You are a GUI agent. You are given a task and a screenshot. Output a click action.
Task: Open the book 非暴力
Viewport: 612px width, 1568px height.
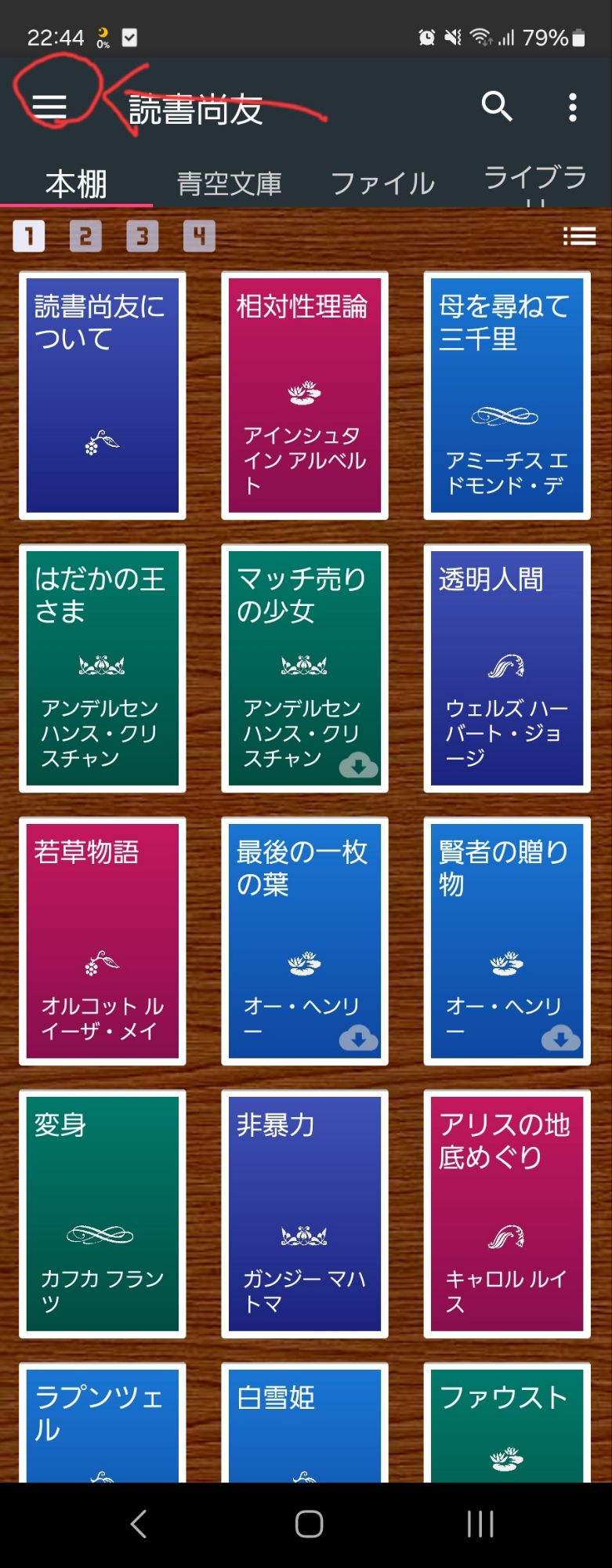(304, 1214)
